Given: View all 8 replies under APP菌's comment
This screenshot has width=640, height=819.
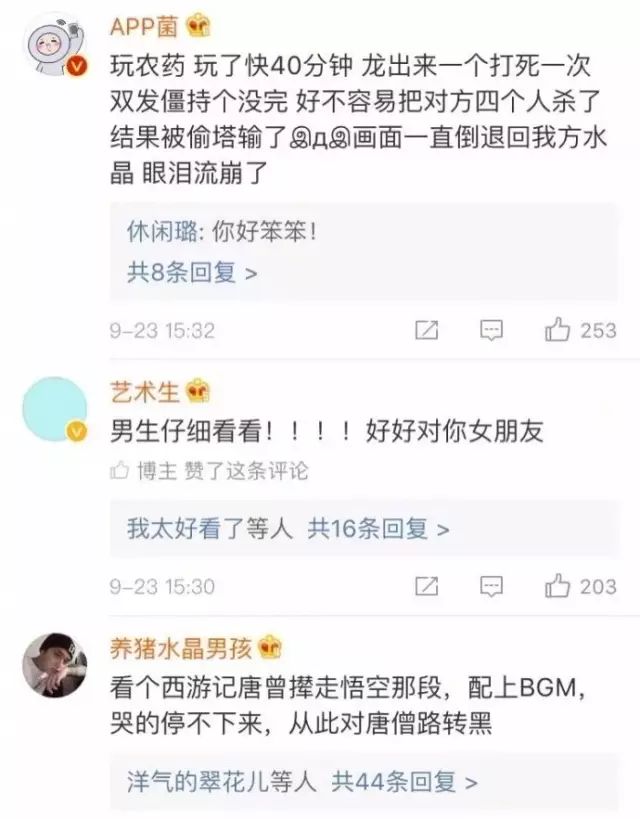Looking at the screenshot, I should click(x=192, y=270).
